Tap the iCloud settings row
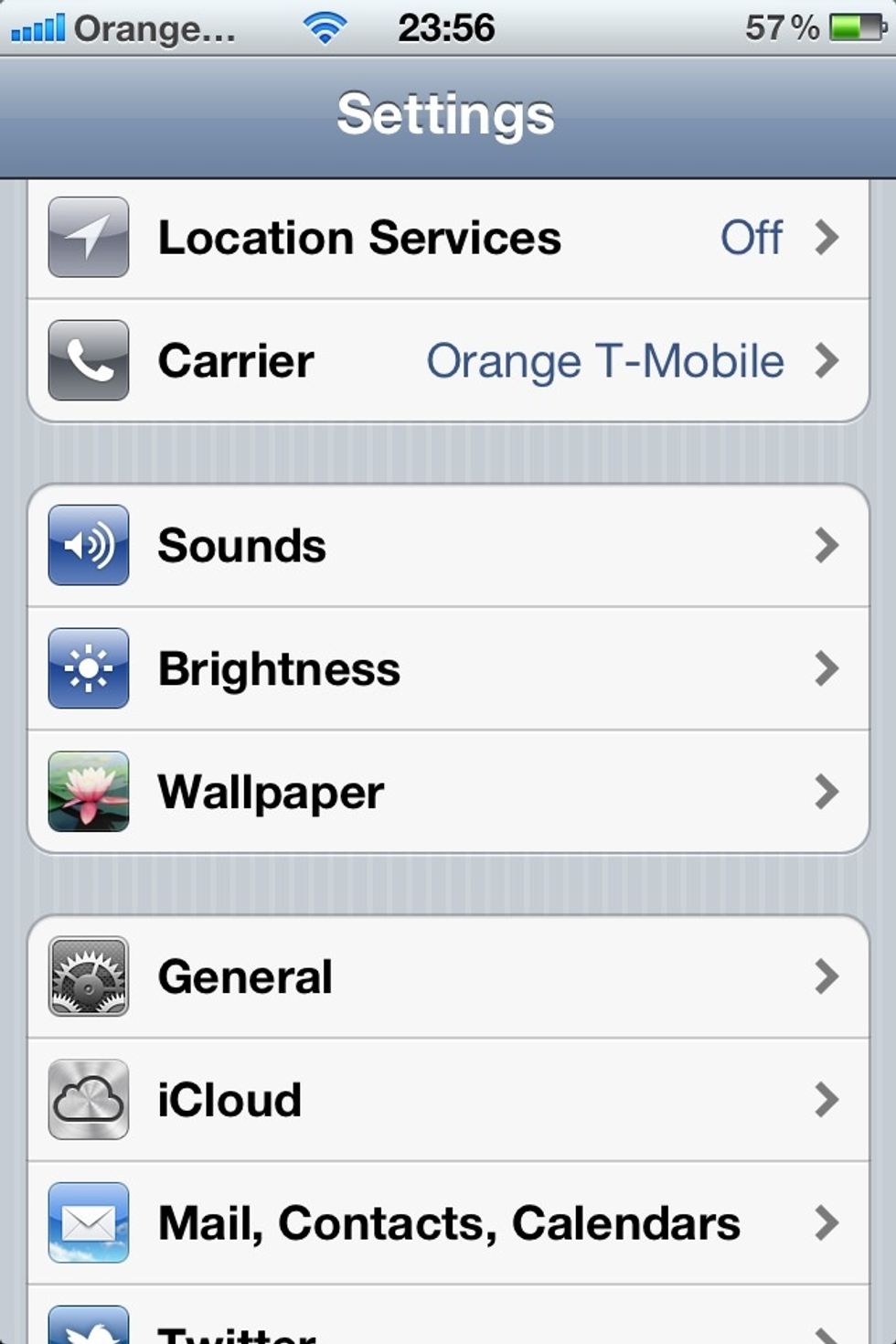The height and width of the screenshot is (1344, 896). (448, 1100)
